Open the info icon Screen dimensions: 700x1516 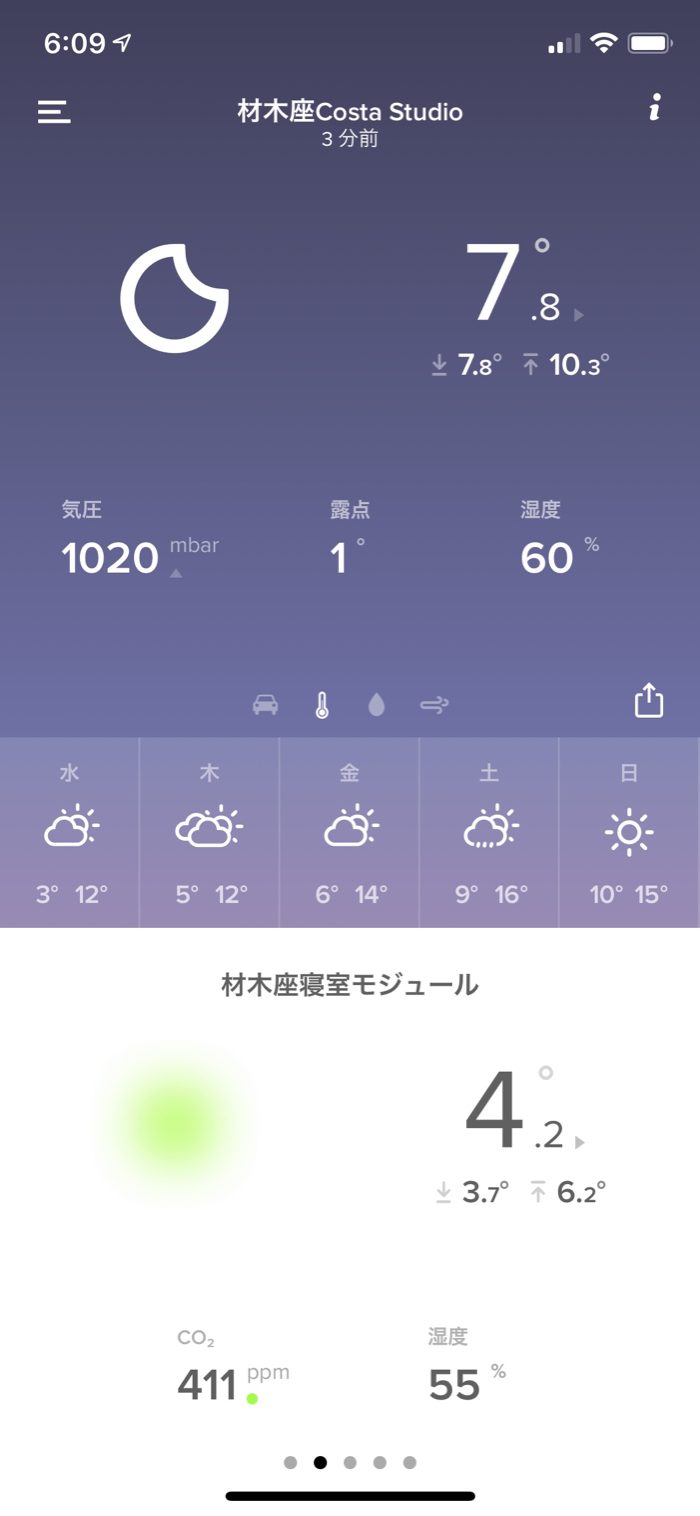click(654, 108)
